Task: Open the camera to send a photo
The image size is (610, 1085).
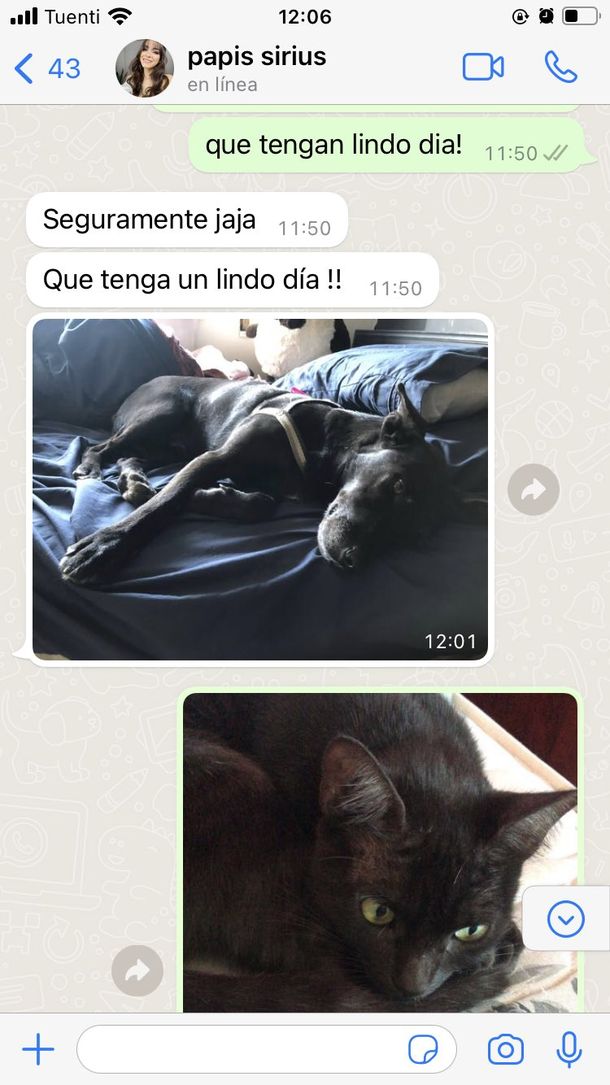Action: tap(506, 1049)
